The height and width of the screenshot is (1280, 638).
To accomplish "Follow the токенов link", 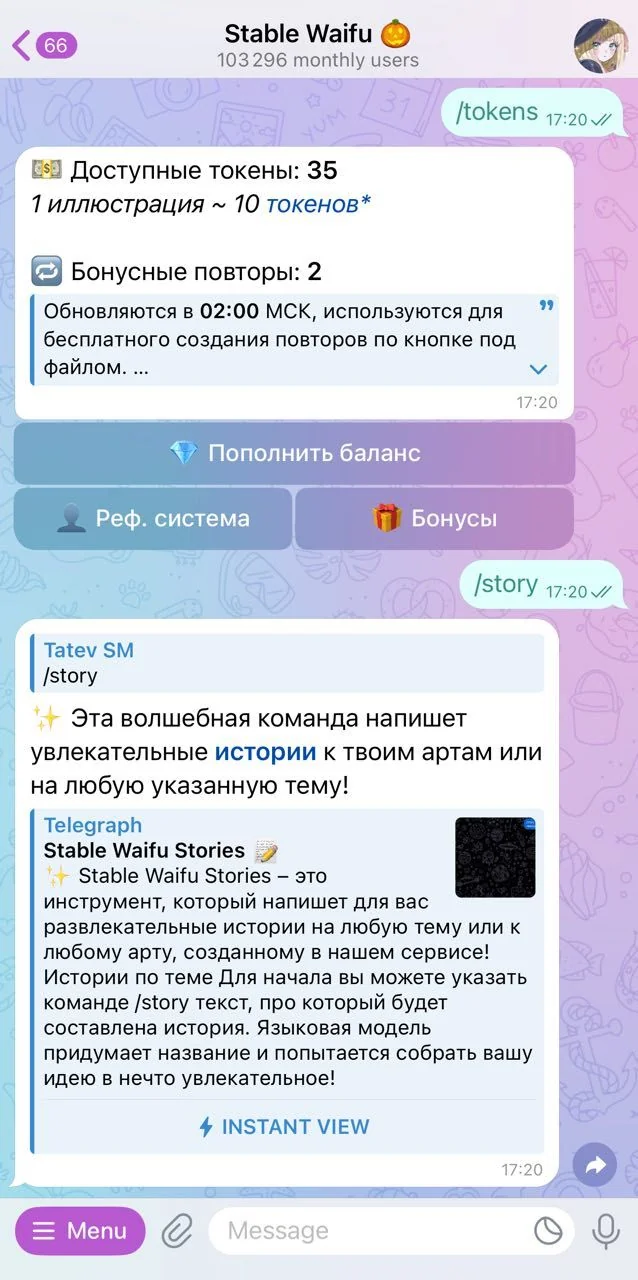I will tap(318, 204).
